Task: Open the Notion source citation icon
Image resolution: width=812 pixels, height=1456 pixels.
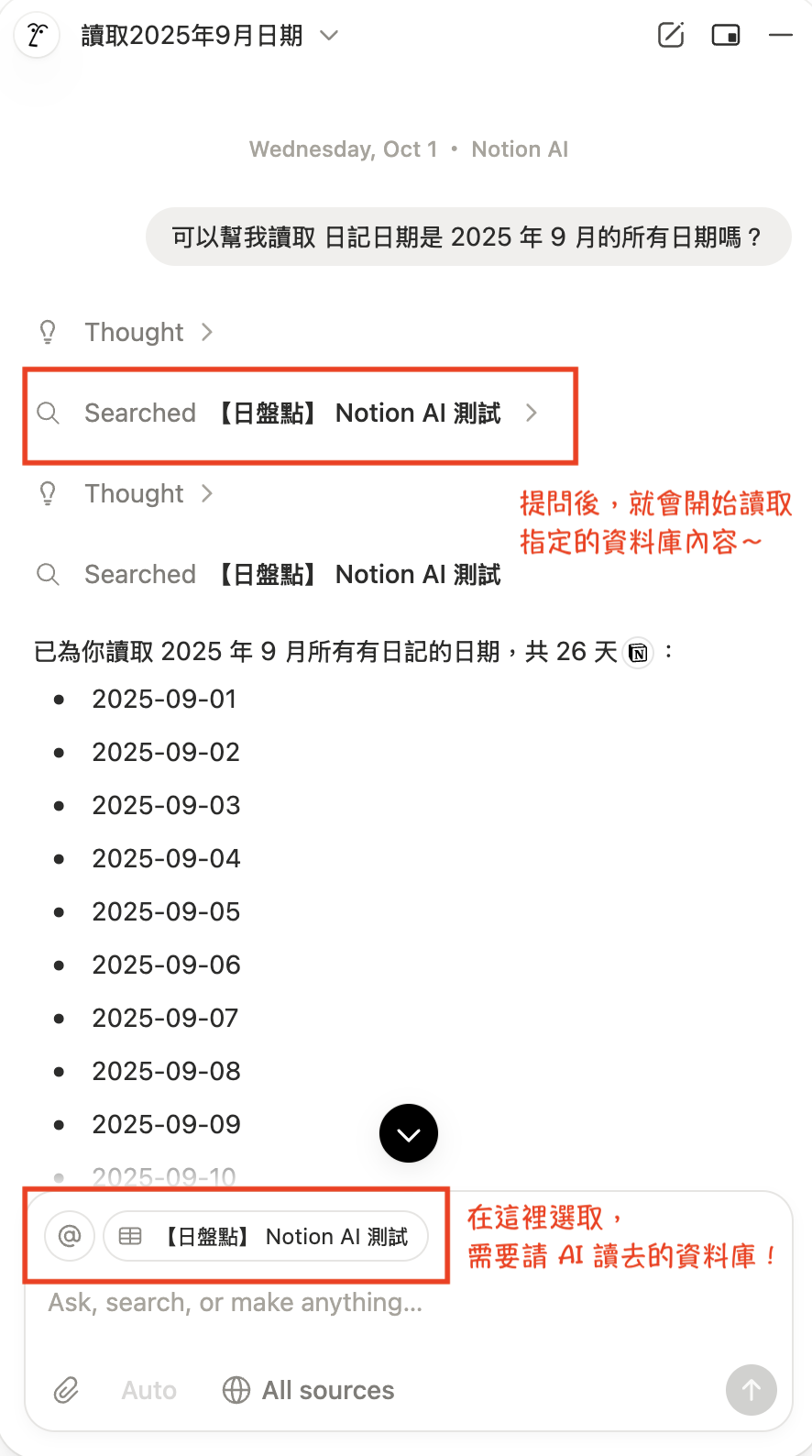Action: point(638,653)
